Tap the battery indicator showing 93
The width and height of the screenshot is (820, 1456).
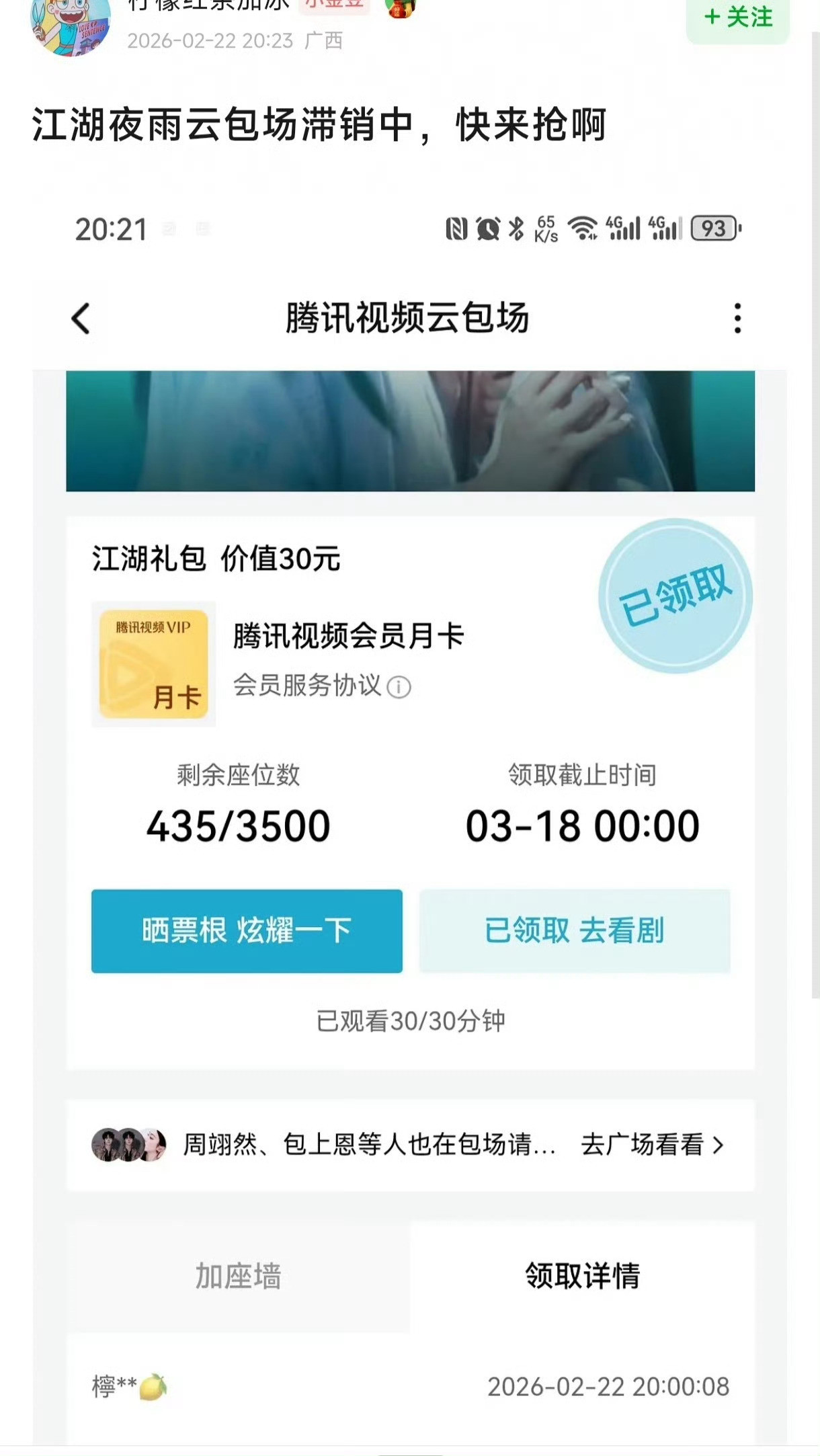click(714, 229)
